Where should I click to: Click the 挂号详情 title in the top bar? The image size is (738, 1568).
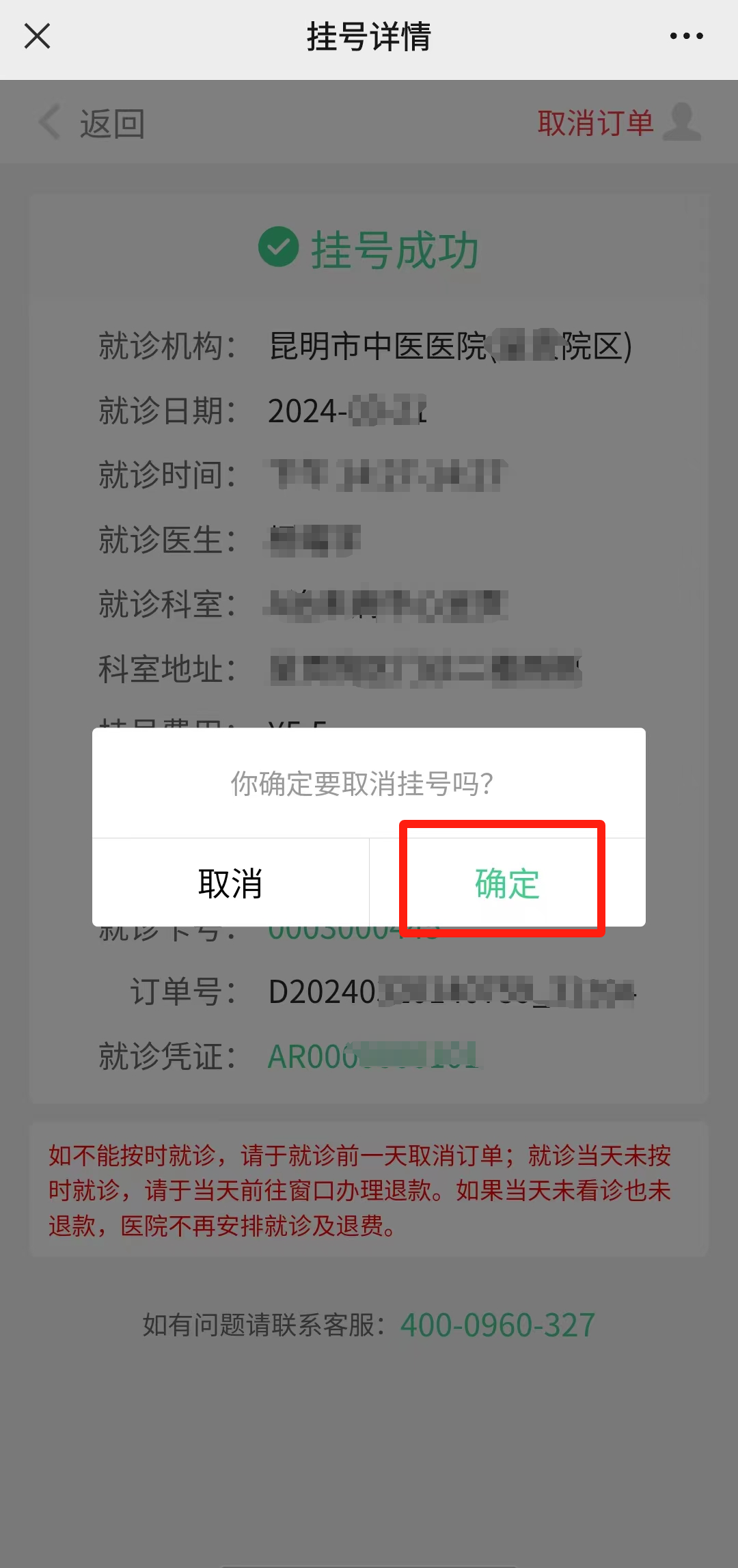pos(369,38)
